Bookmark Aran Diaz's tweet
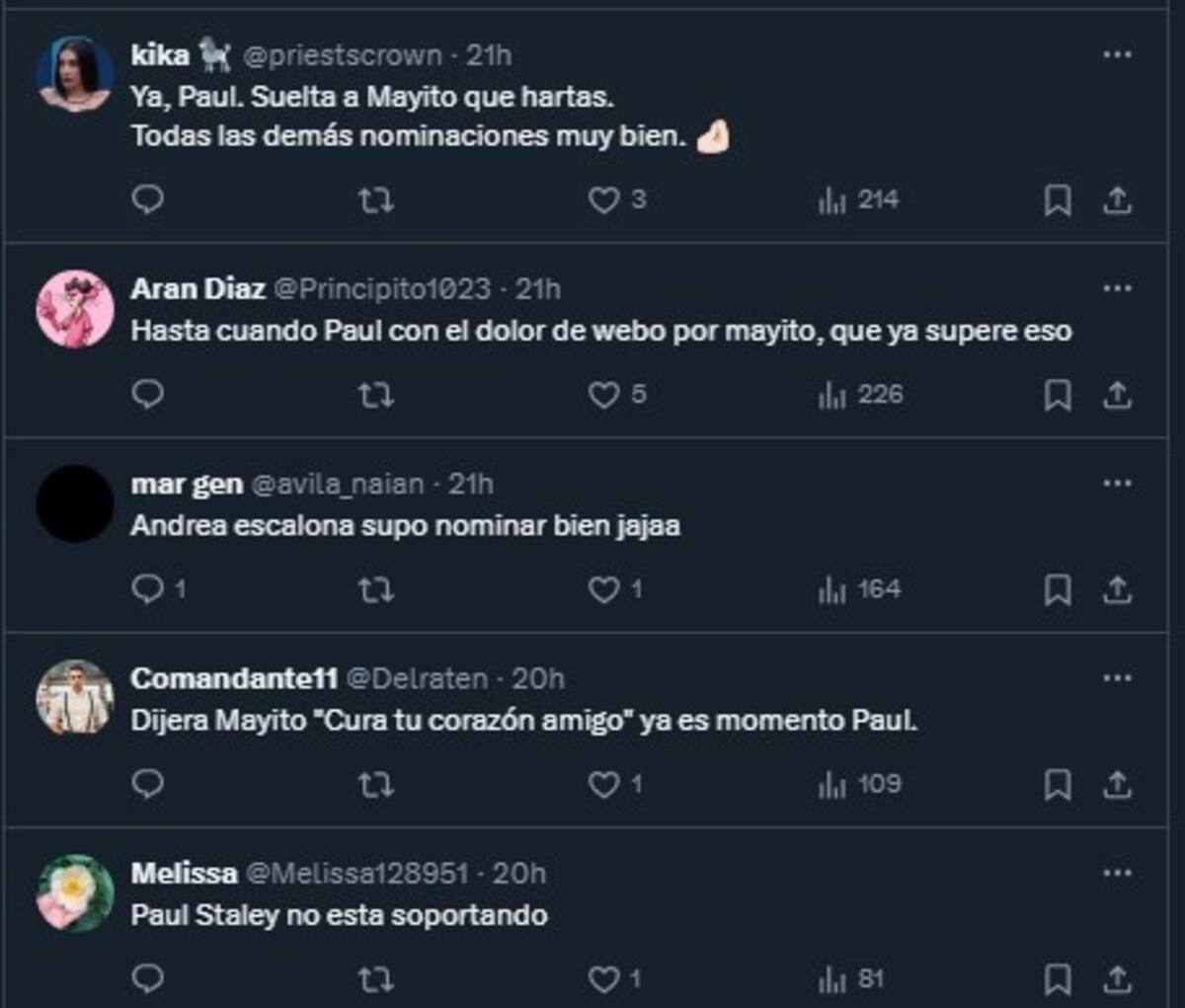Image resolution: width=1185 pixels, height=1008 pixels. [x=1058, y=395]
